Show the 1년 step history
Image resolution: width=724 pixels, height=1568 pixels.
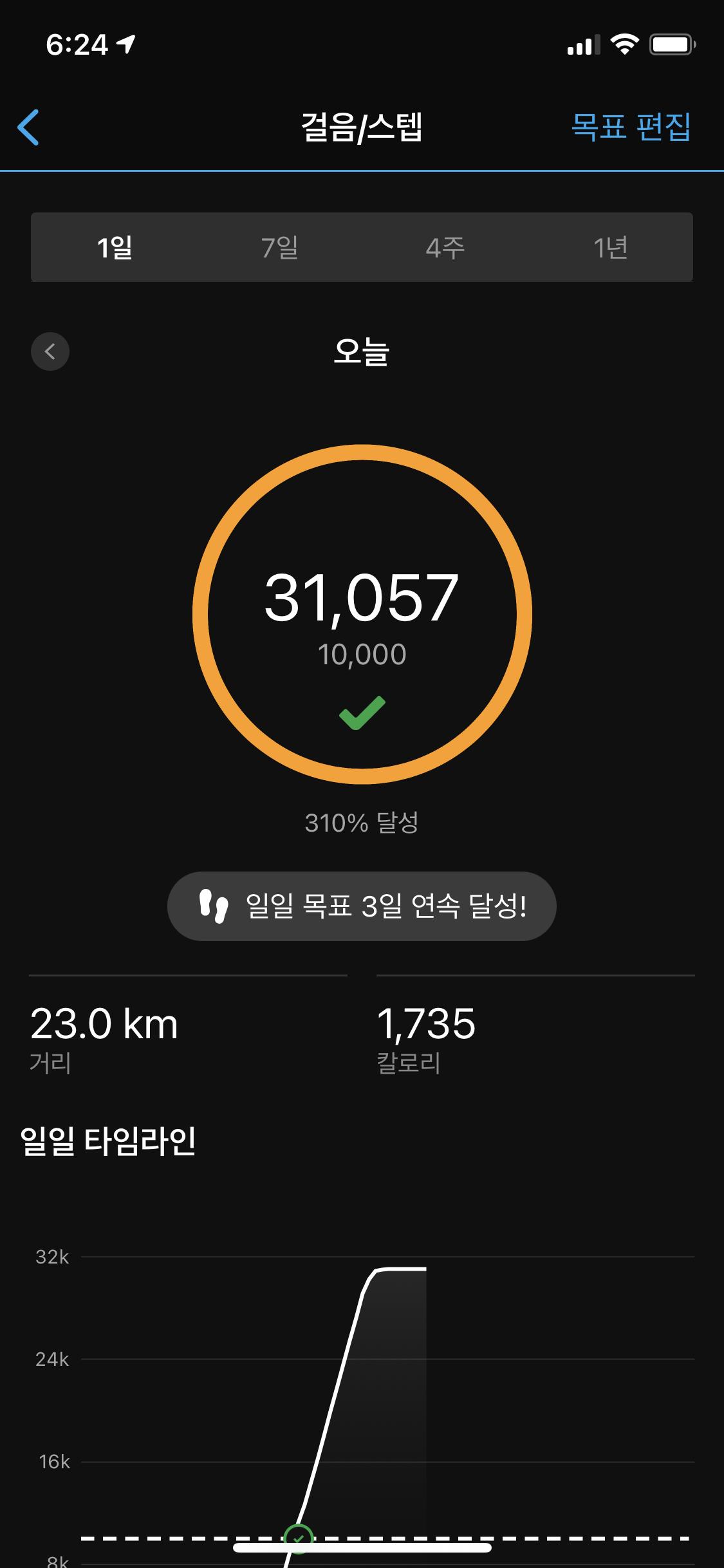[610, 247]
